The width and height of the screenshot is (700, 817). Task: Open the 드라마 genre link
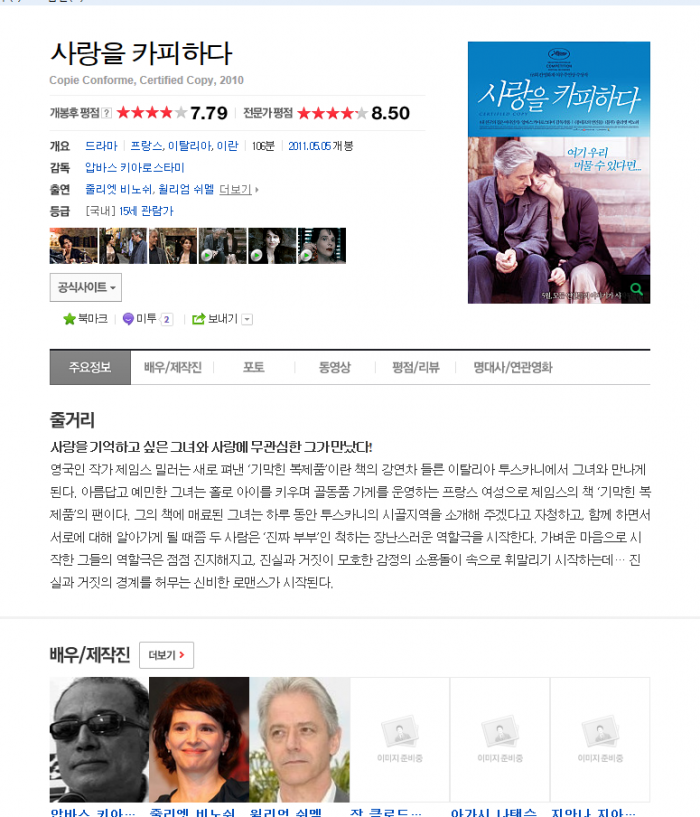tap(101, 145)
